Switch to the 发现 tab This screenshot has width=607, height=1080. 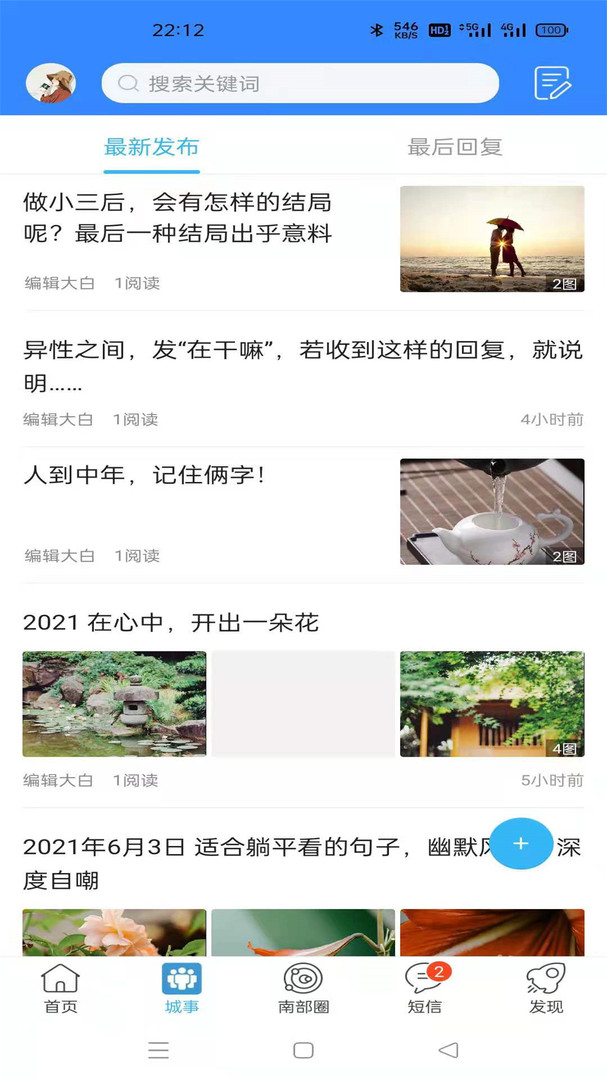tap(546, 988)
